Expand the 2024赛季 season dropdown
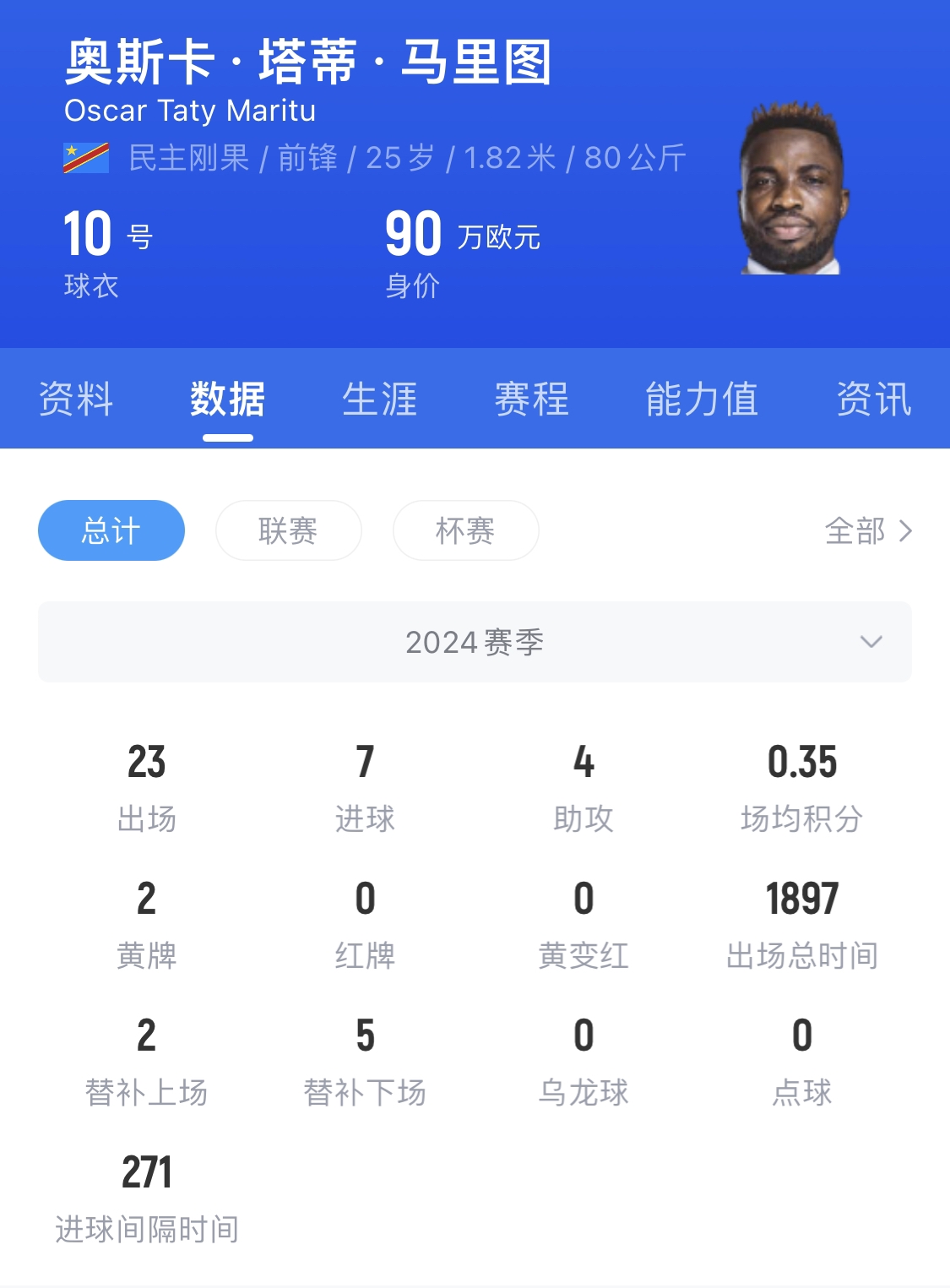Screen dimensions: 950x1288 pyautogui.click(x=475, y=642)
